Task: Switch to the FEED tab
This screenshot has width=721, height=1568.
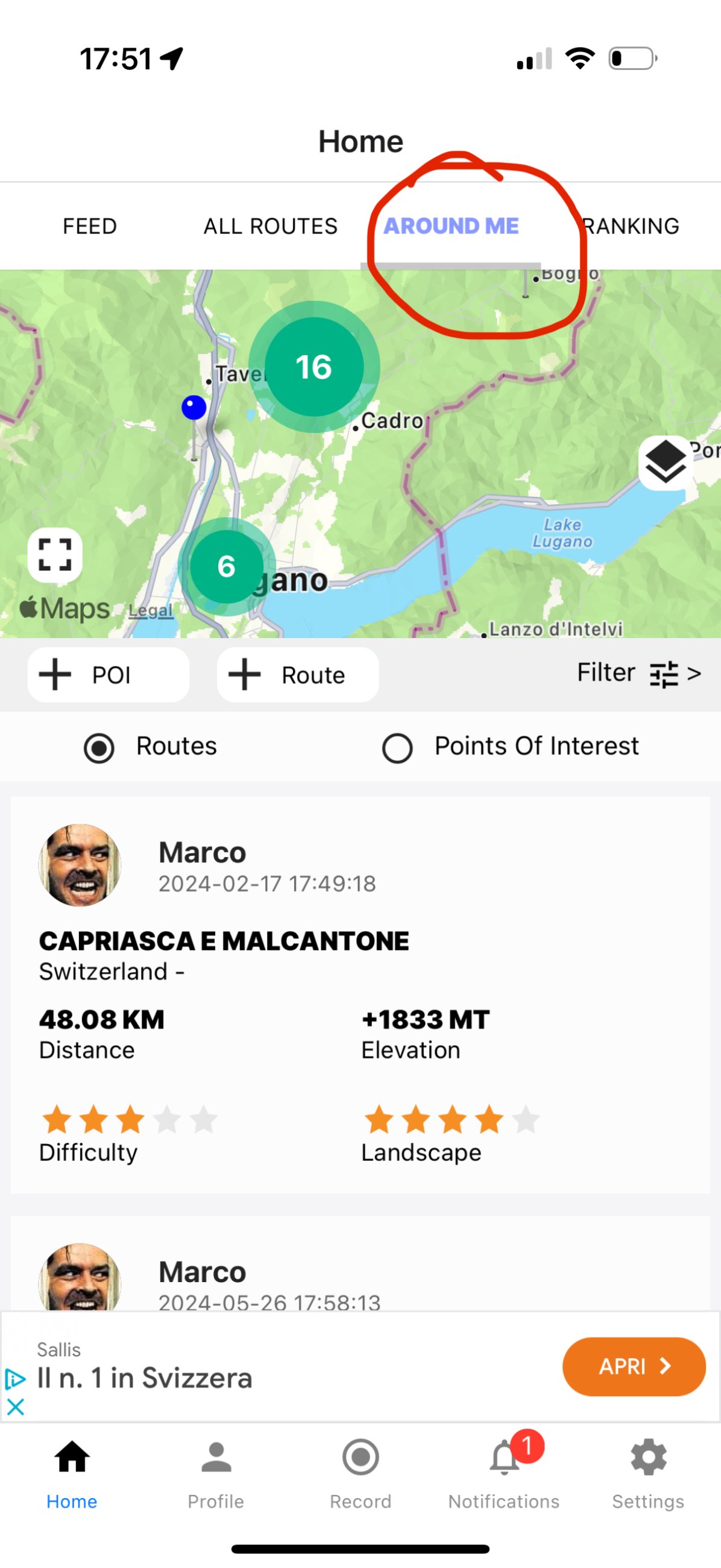Action: point(89,226)
